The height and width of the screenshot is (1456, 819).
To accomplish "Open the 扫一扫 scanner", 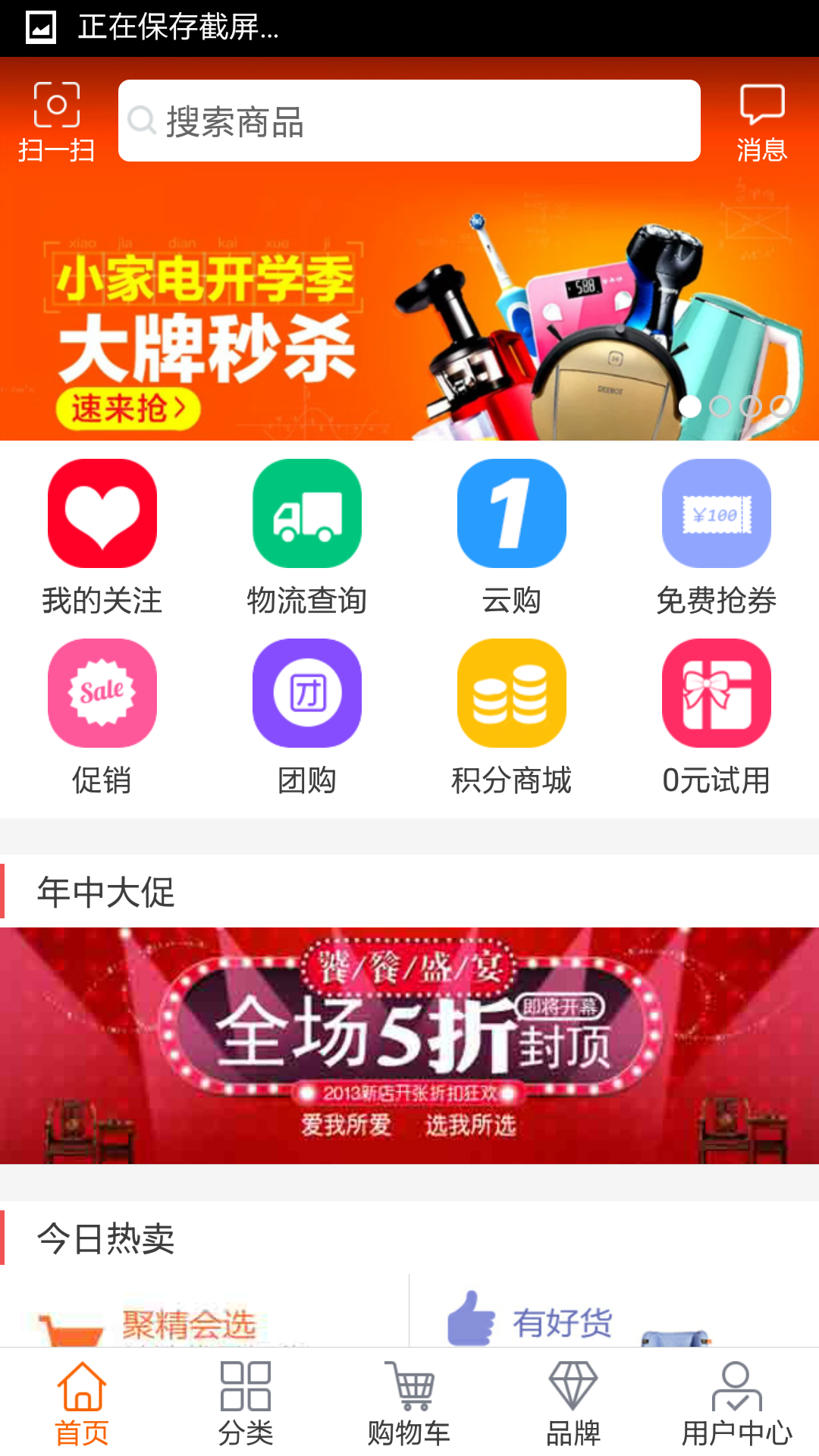I will point(57,121).
